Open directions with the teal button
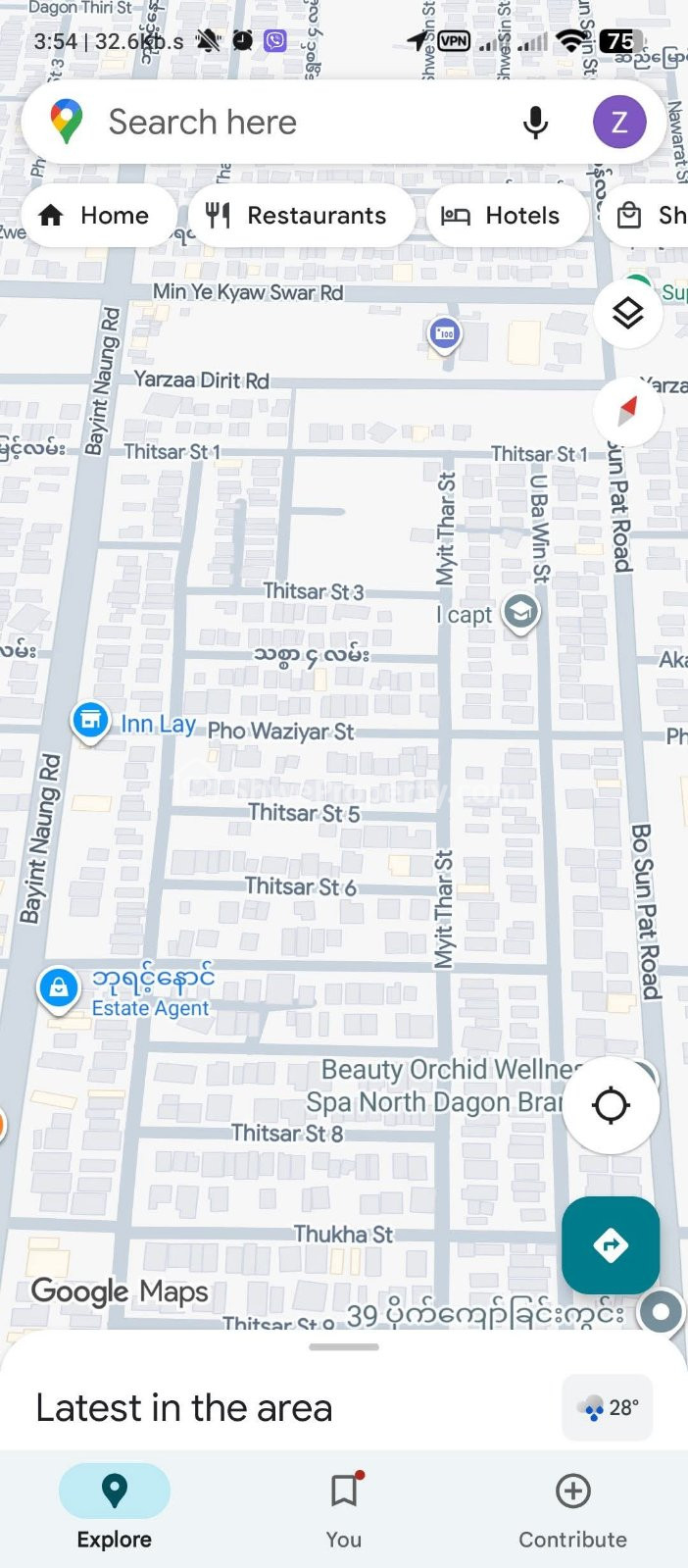The image size is (688, 1568). pyautogui.click(x=611, y=1245)
